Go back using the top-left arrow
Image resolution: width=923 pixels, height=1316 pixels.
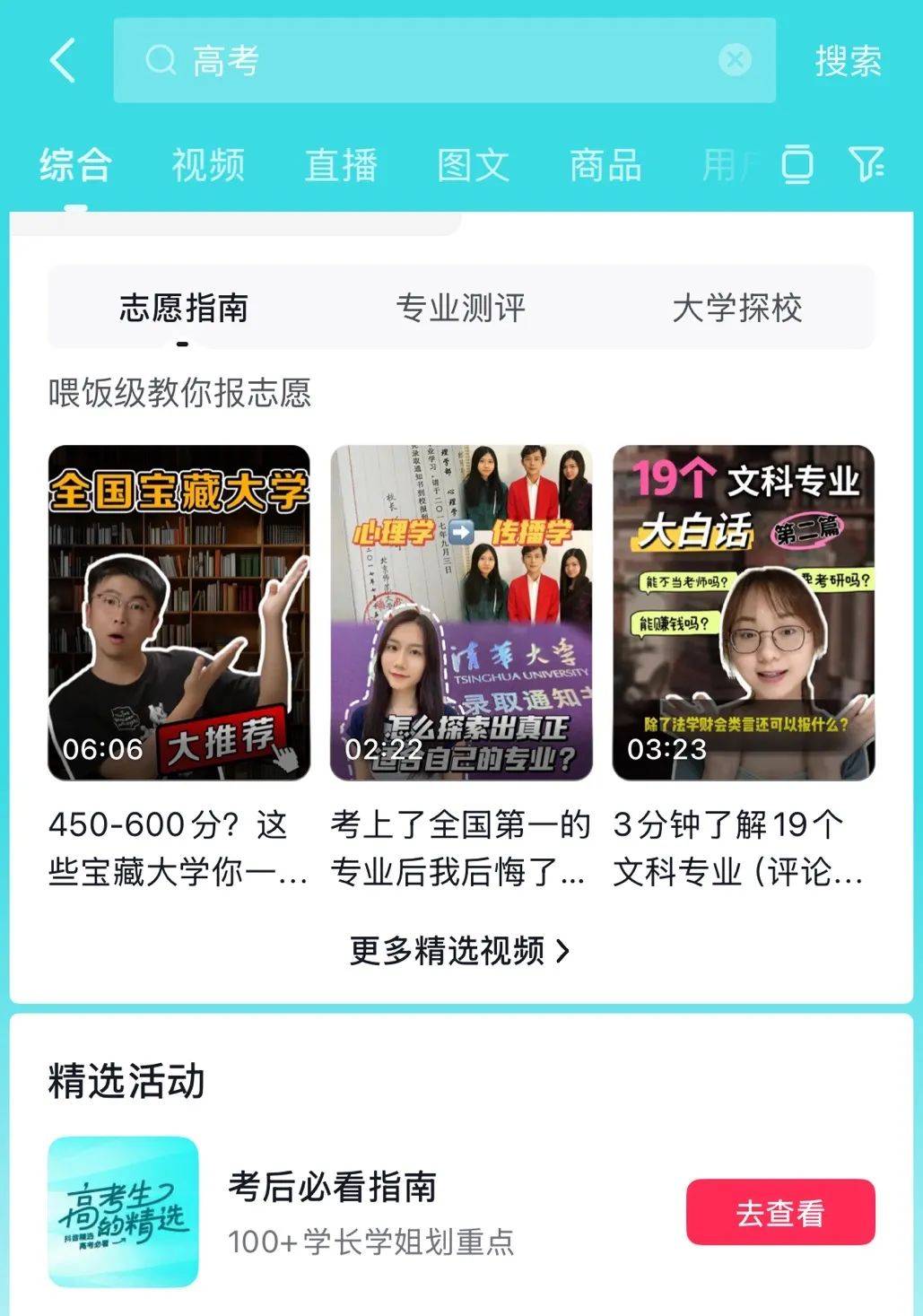point(63,61)
